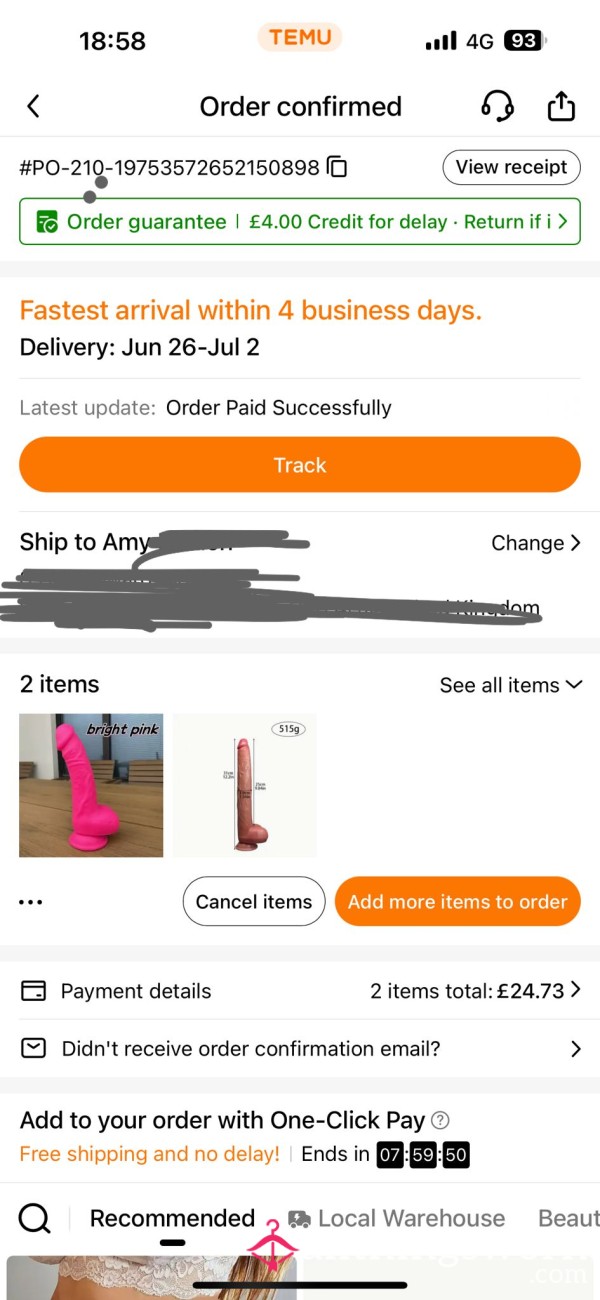Tap Add more items to order

coord(458,902)
